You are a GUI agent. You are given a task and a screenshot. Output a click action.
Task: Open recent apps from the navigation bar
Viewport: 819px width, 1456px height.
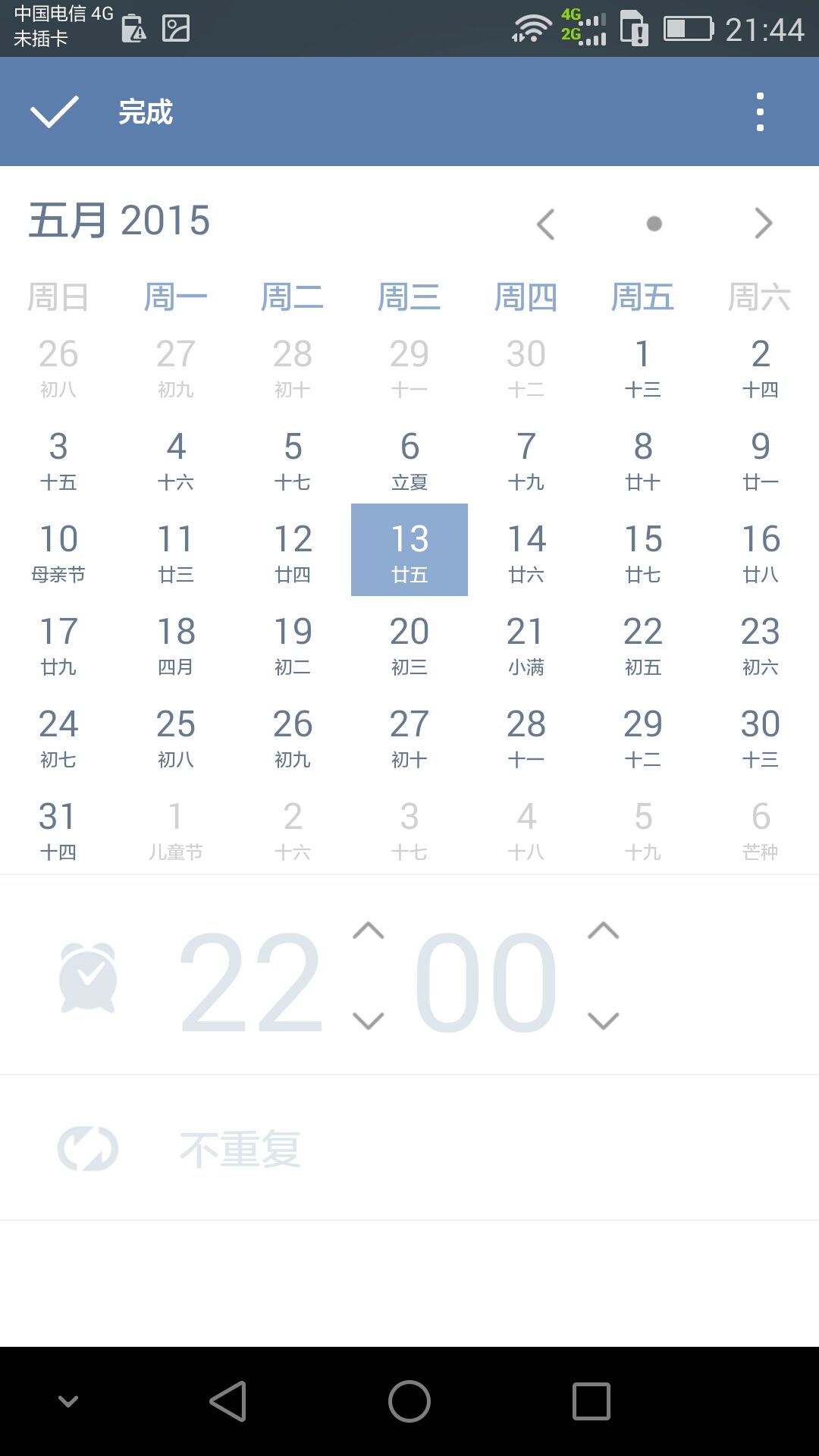tap(591, 1401)
